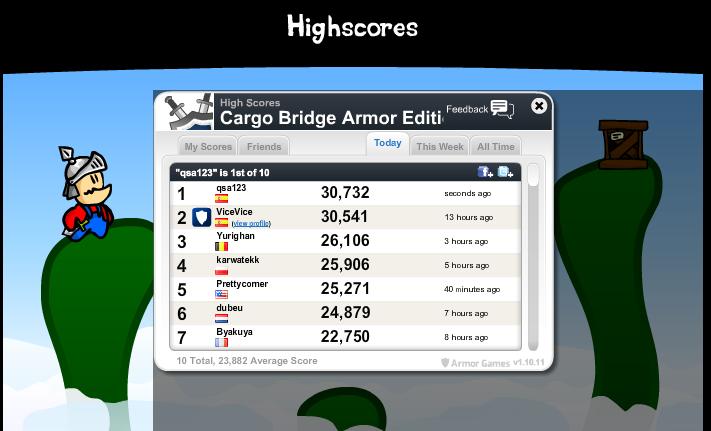Share score on Twitter
This screenshot has height=431, width=711.
click(x=506, y=172)
